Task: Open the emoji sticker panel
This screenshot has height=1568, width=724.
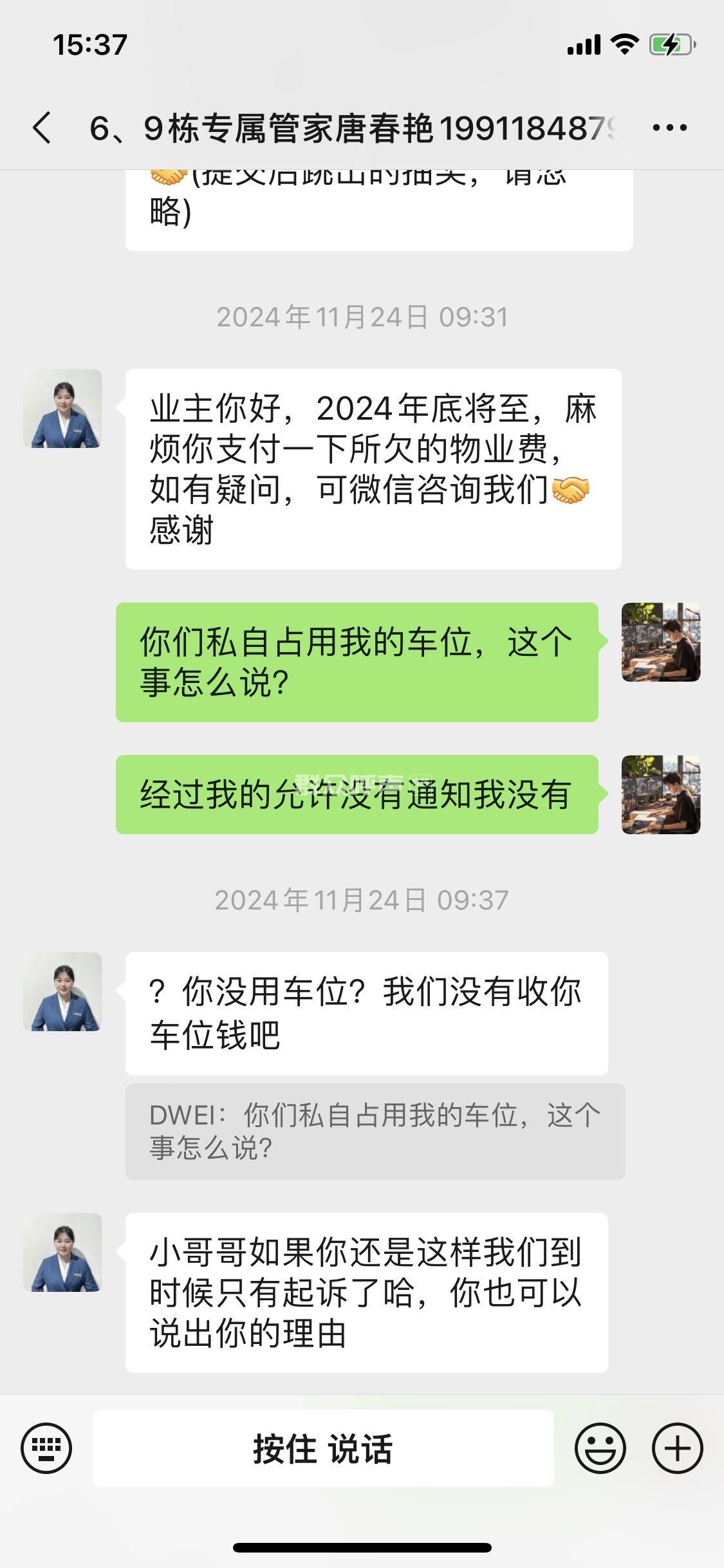Action: 600,1448
